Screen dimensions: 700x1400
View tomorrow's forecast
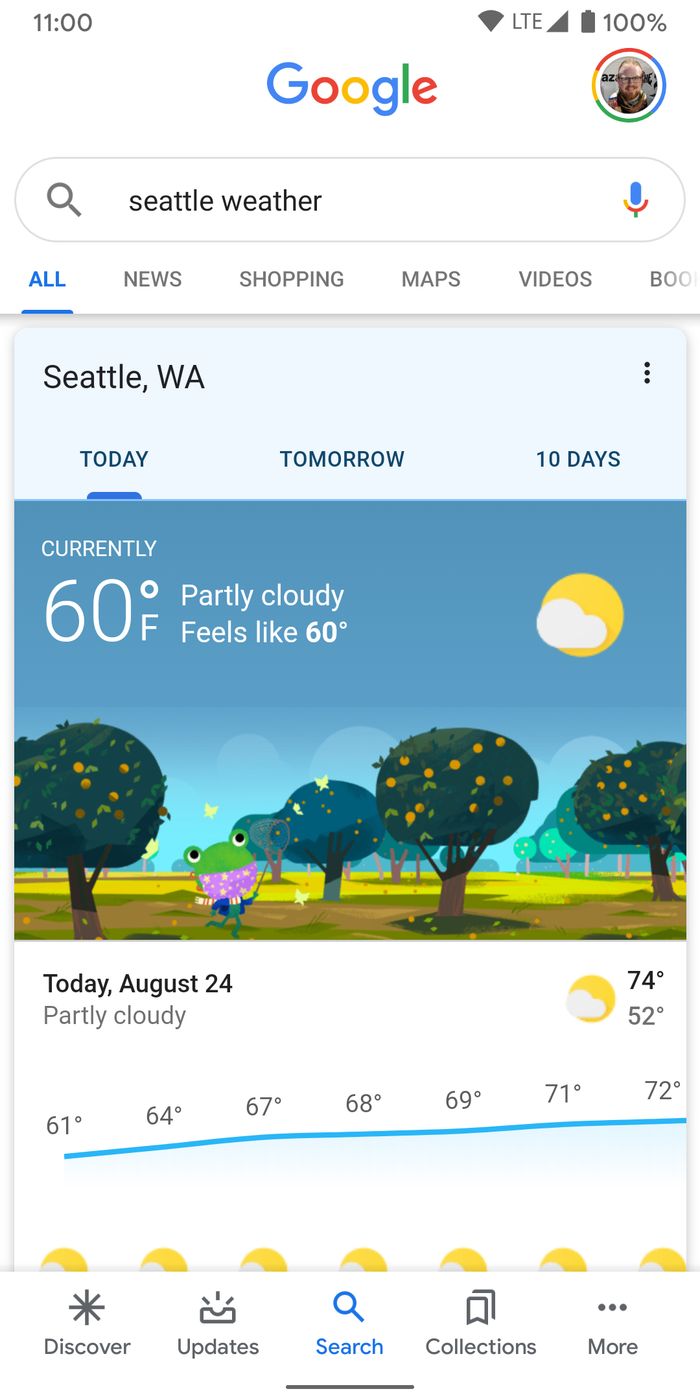coord(342,459)
